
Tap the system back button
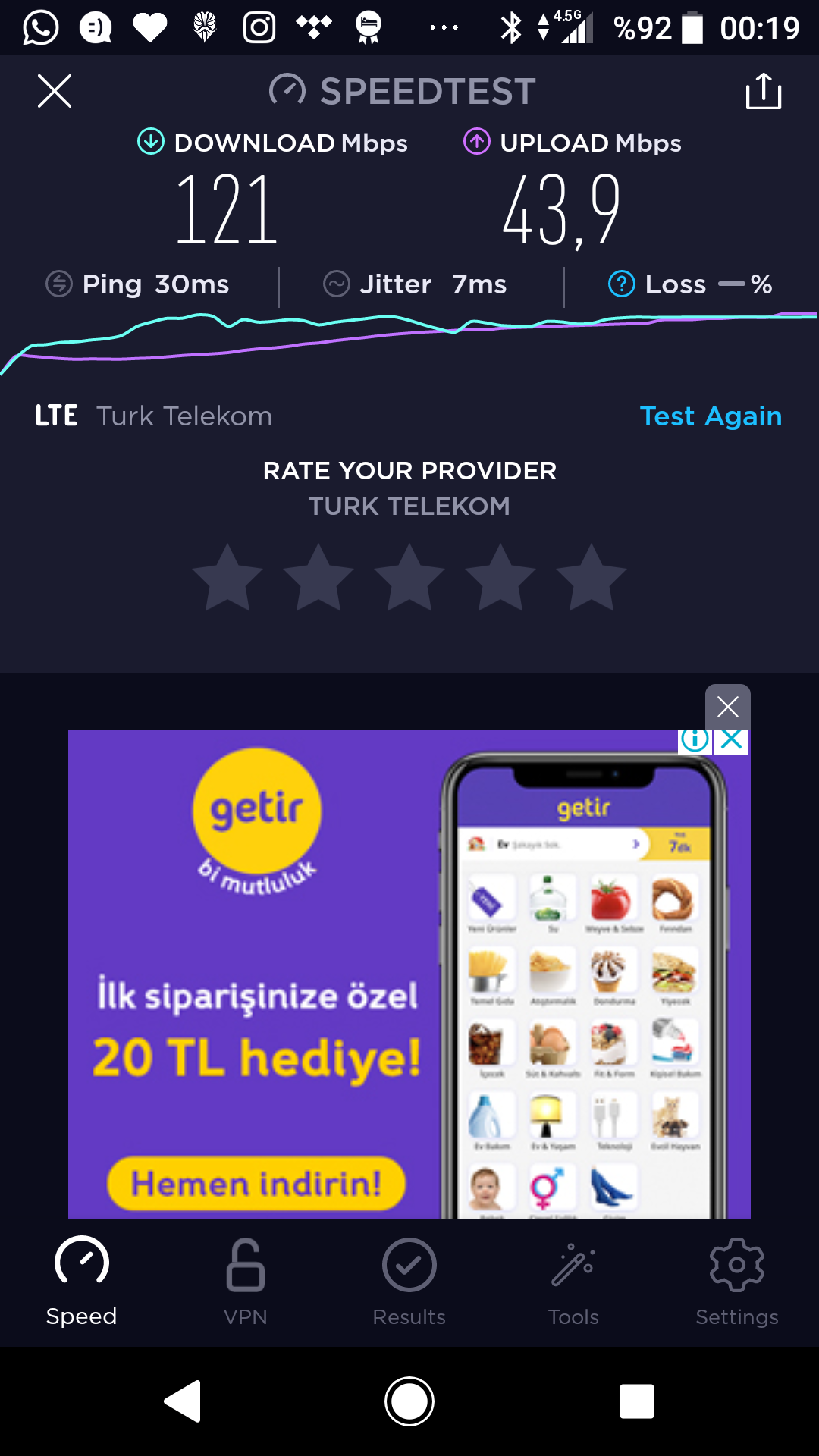point(183,1401)
